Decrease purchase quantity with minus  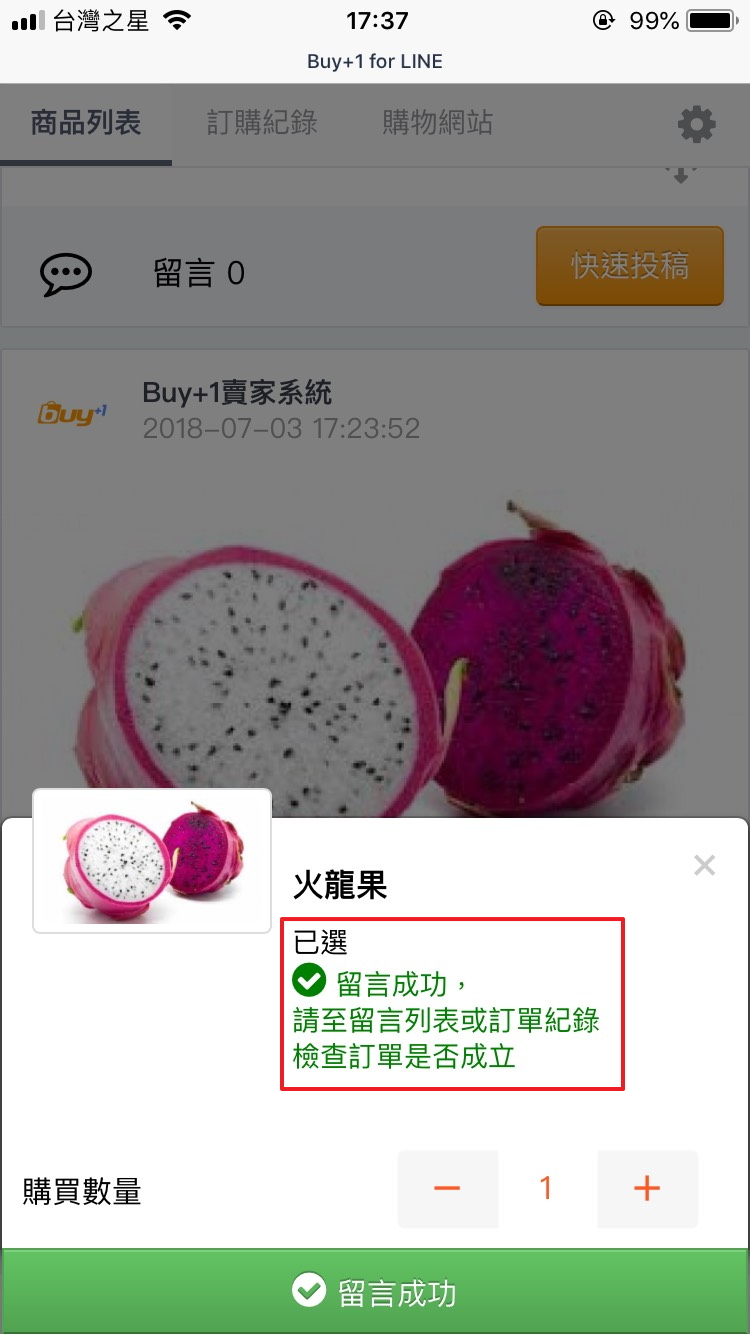(x=447, y=1189)
